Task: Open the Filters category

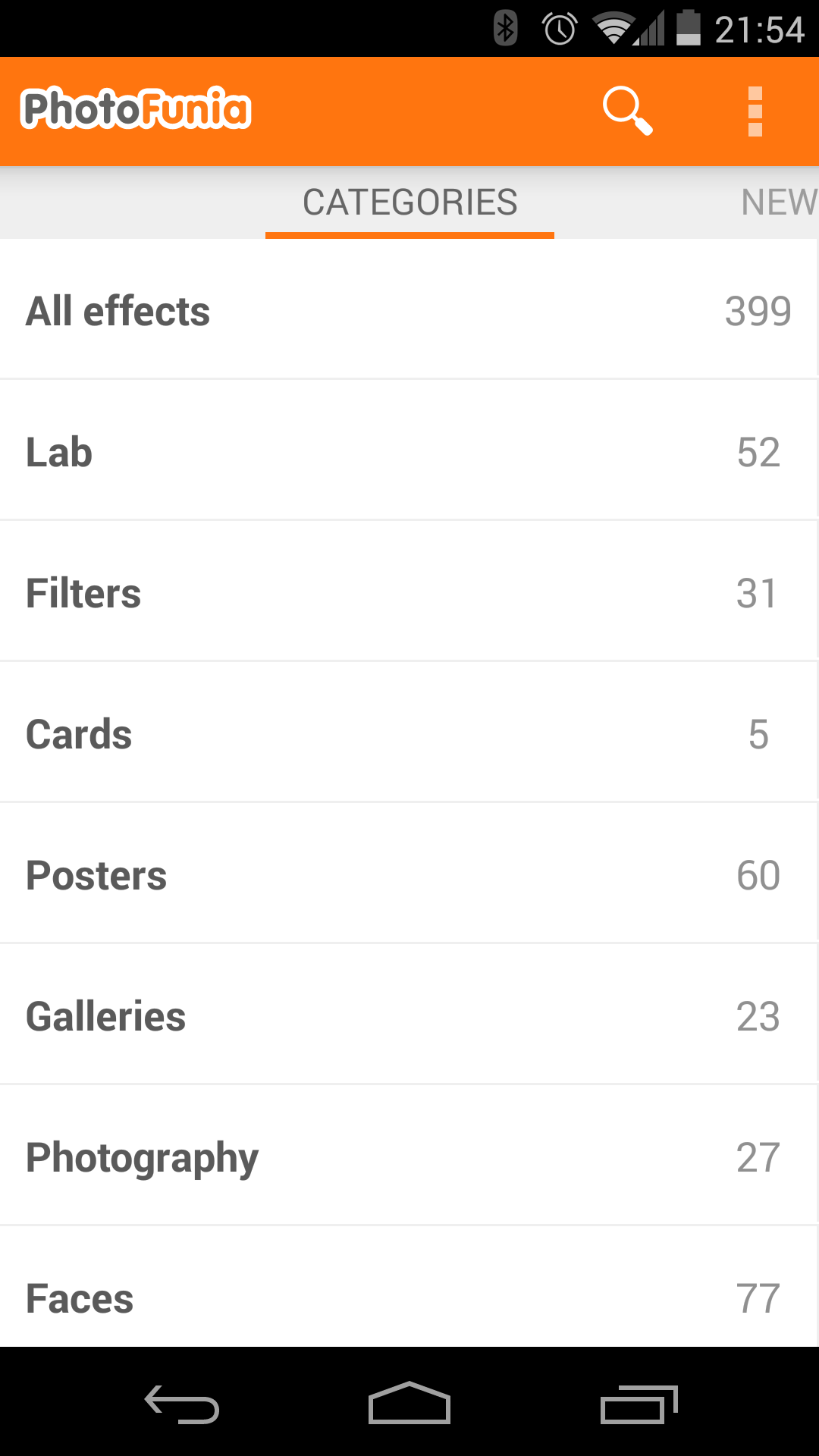Action: click(409, 592)
